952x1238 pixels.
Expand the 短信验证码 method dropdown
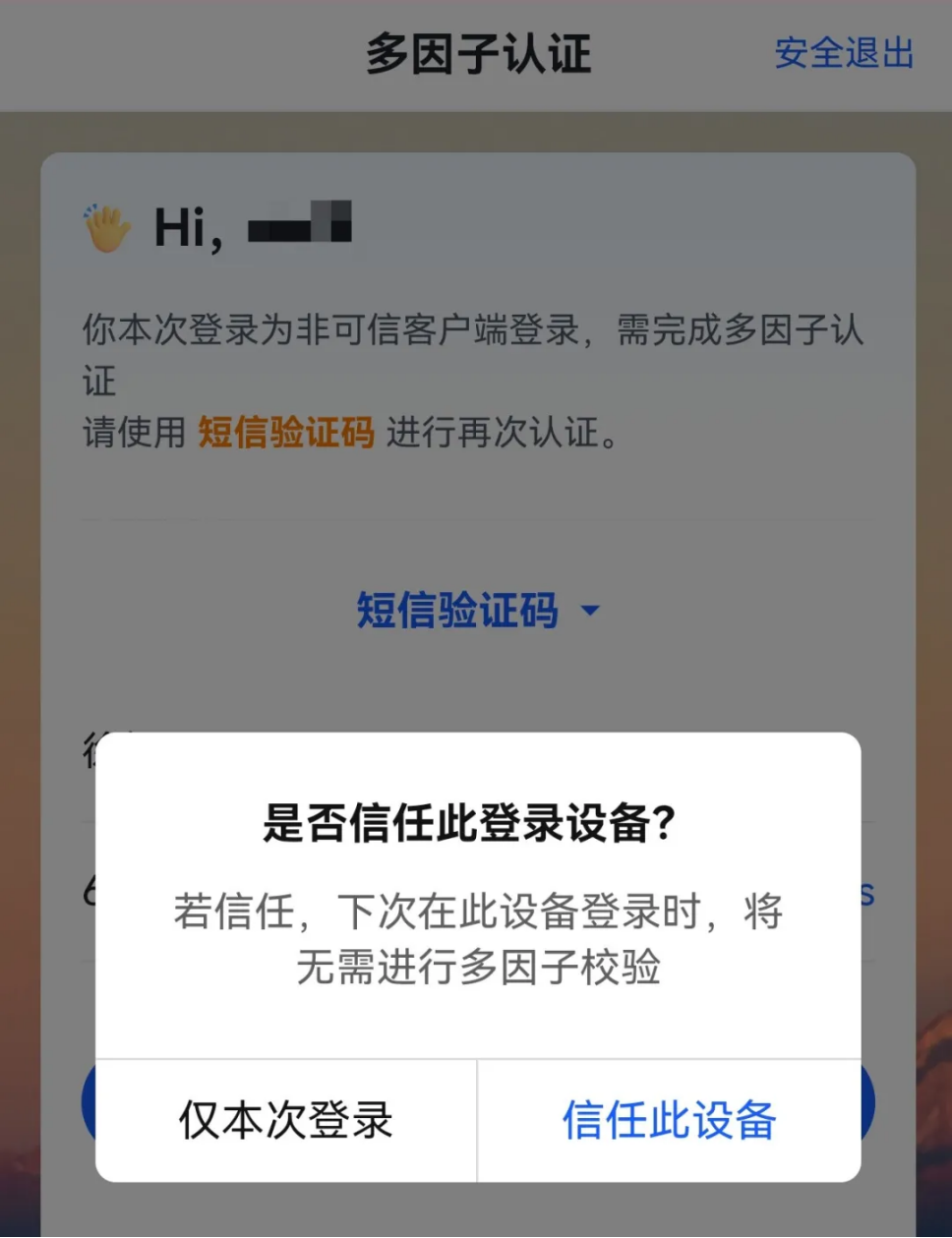tap(478, 611)
